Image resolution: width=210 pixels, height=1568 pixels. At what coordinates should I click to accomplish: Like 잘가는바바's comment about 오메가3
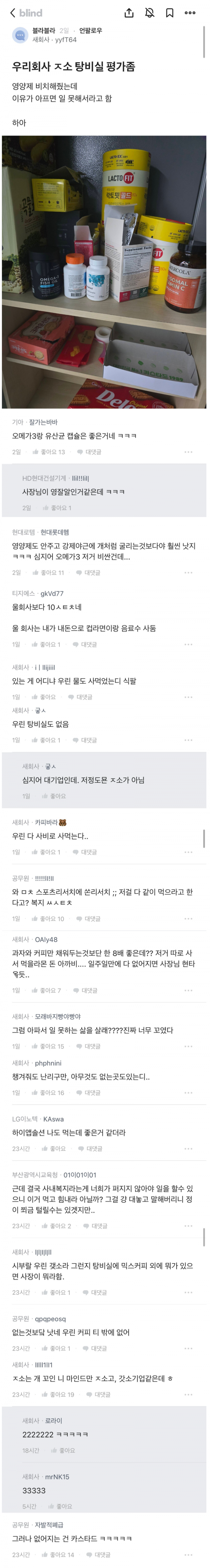click(48, 452)
